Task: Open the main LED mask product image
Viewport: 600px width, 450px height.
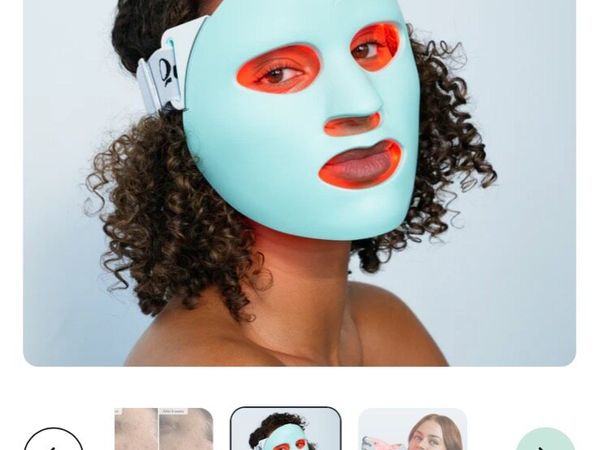Action: pyautogui.click(x=299, y=180)
